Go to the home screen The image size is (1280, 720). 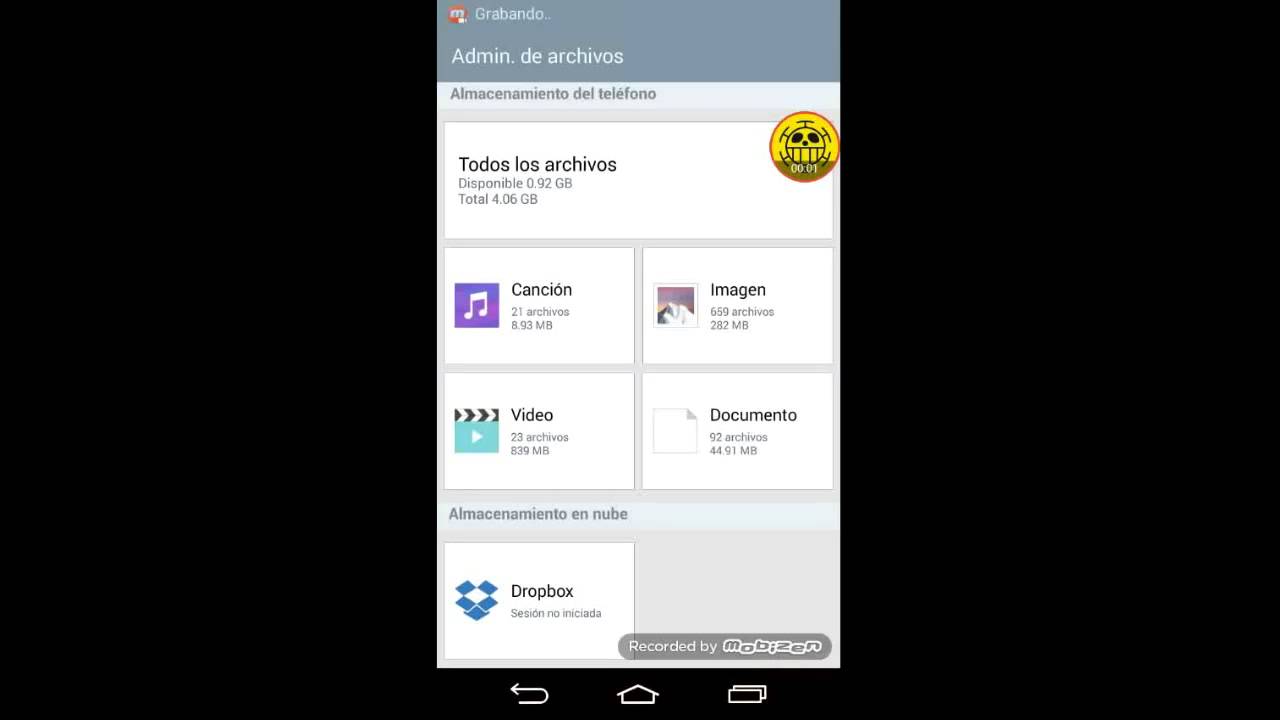(x=638, y=693)
